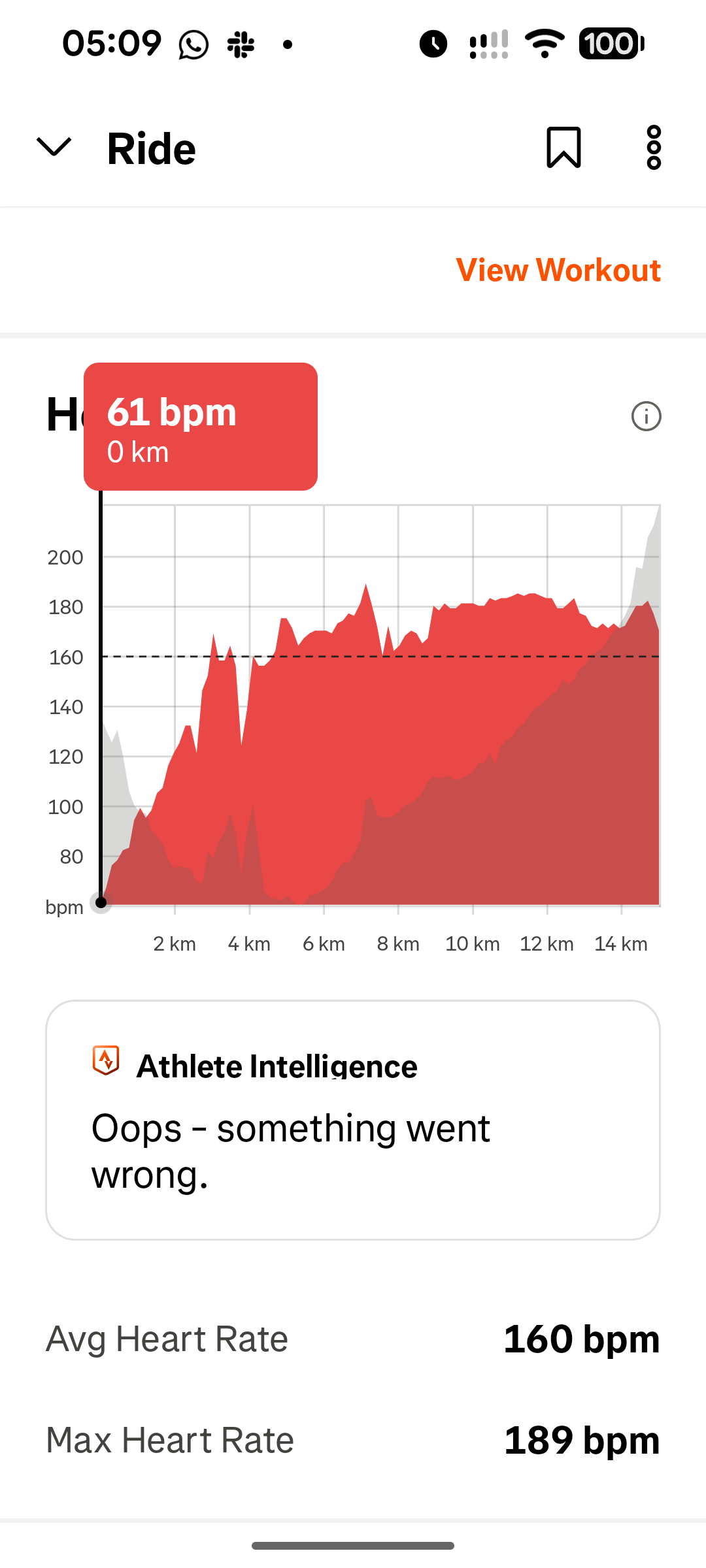Screen dimensions: 706x1568
Task: Open View Workout
Action: pyautogui.click(x=559, y=269)
